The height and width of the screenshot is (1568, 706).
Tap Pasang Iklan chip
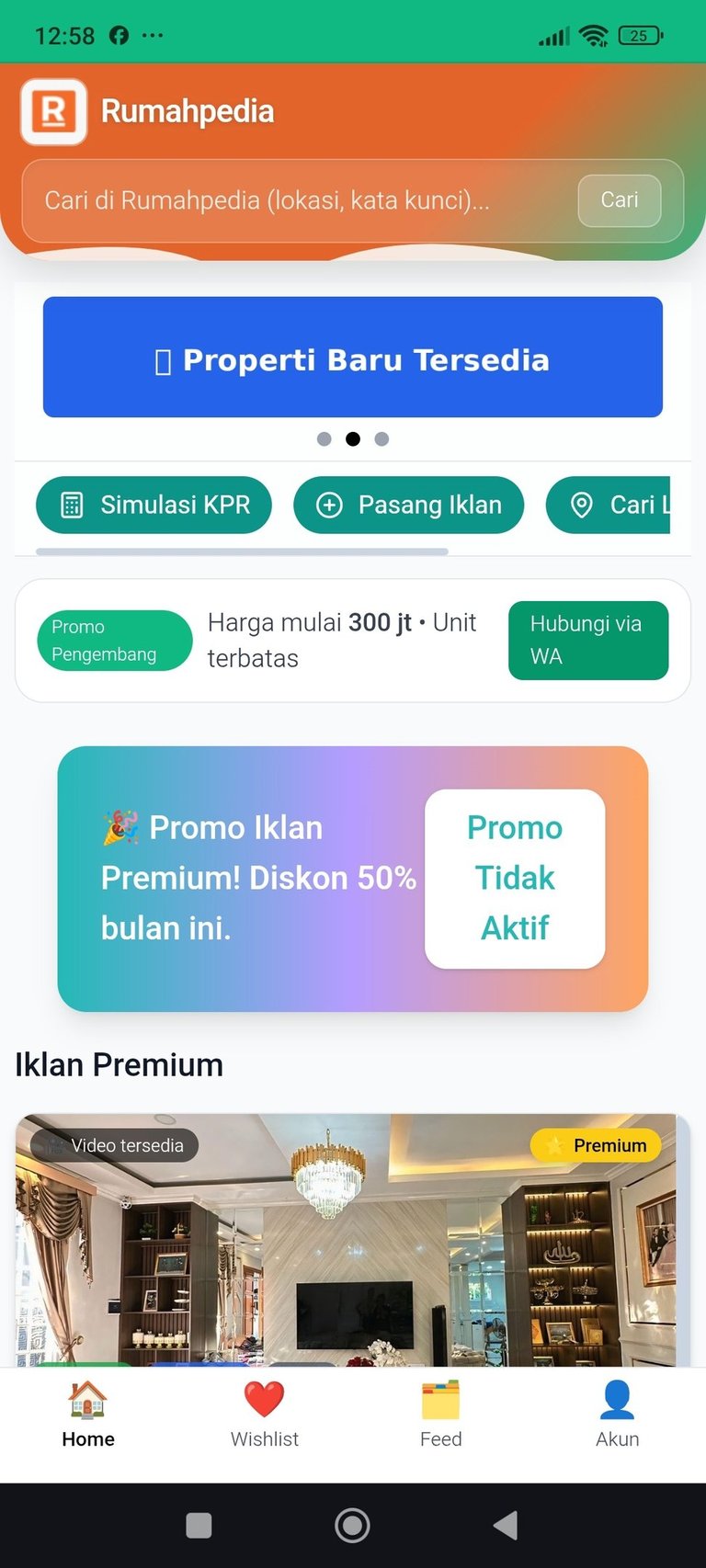[408, 505]
